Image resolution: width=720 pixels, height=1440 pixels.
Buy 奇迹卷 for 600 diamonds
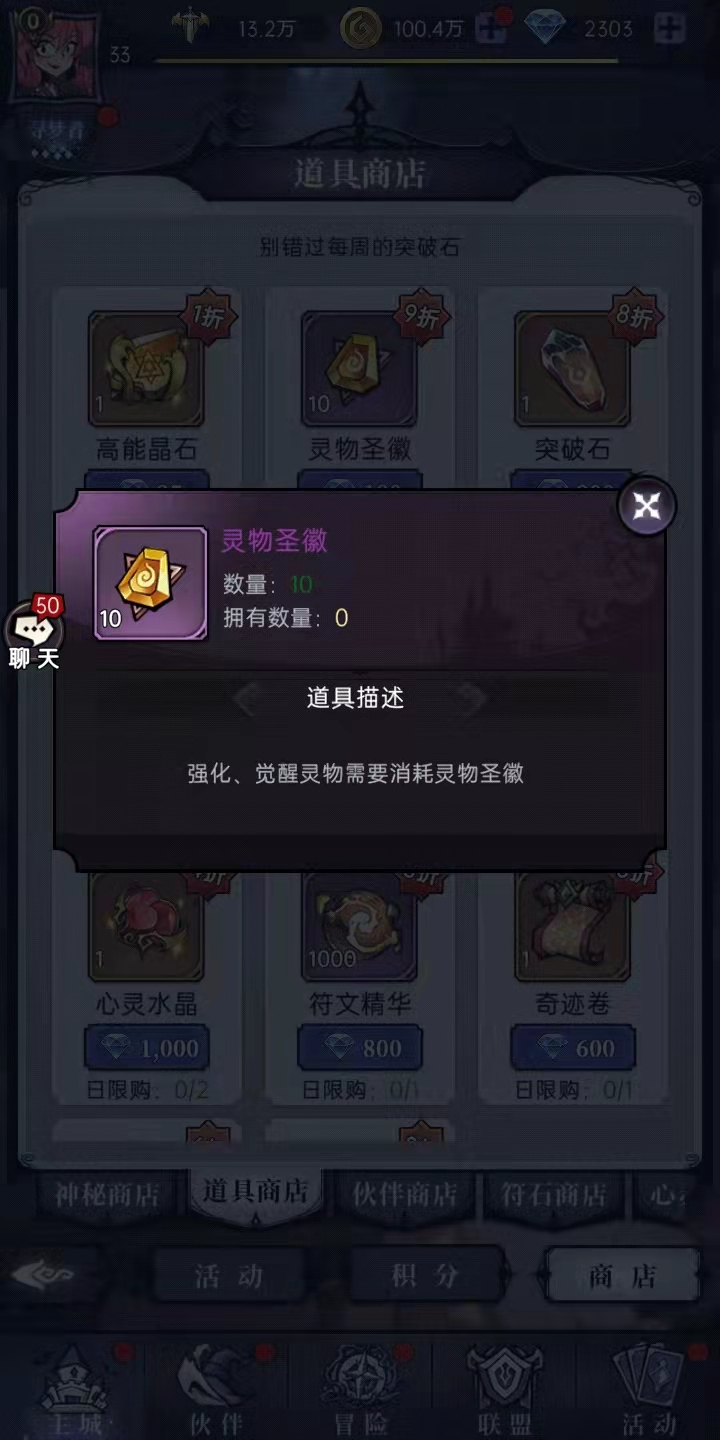tap(573, 1048)
